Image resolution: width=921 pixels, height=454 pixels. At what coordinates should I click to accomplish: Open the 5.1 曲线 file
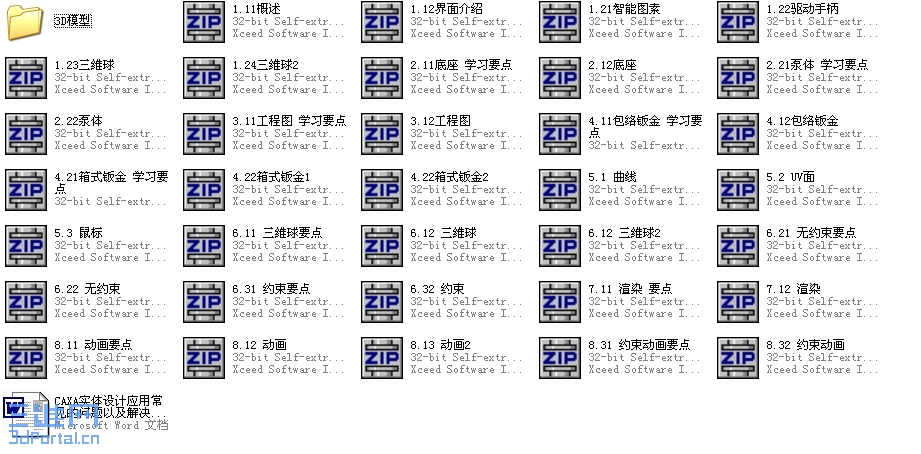[x=560, y=190]
